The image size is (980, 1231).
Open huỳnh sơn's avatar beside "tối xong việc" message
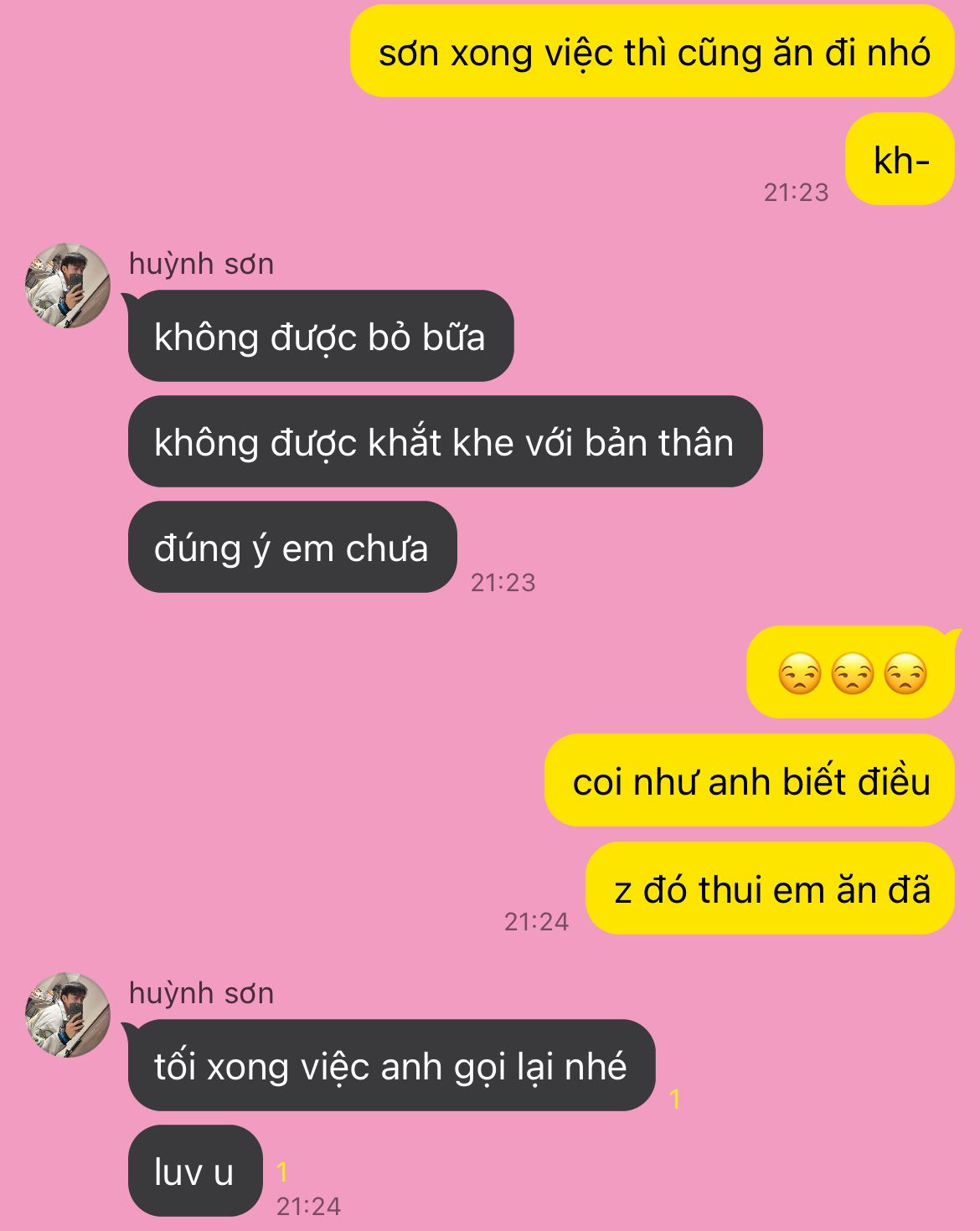68,1014
